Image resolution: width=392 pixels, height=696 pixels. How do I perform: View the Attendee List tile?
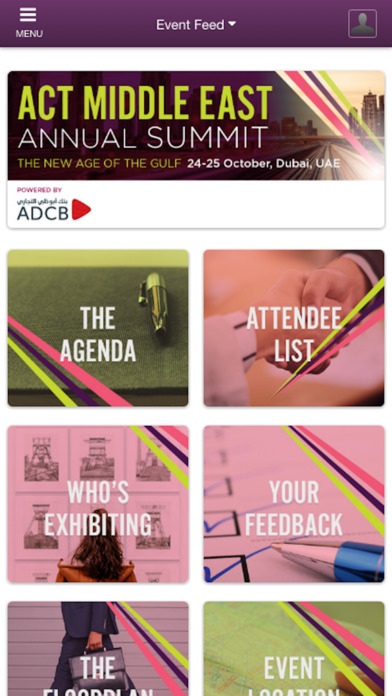pyautogui.click(x=294, y=328)
